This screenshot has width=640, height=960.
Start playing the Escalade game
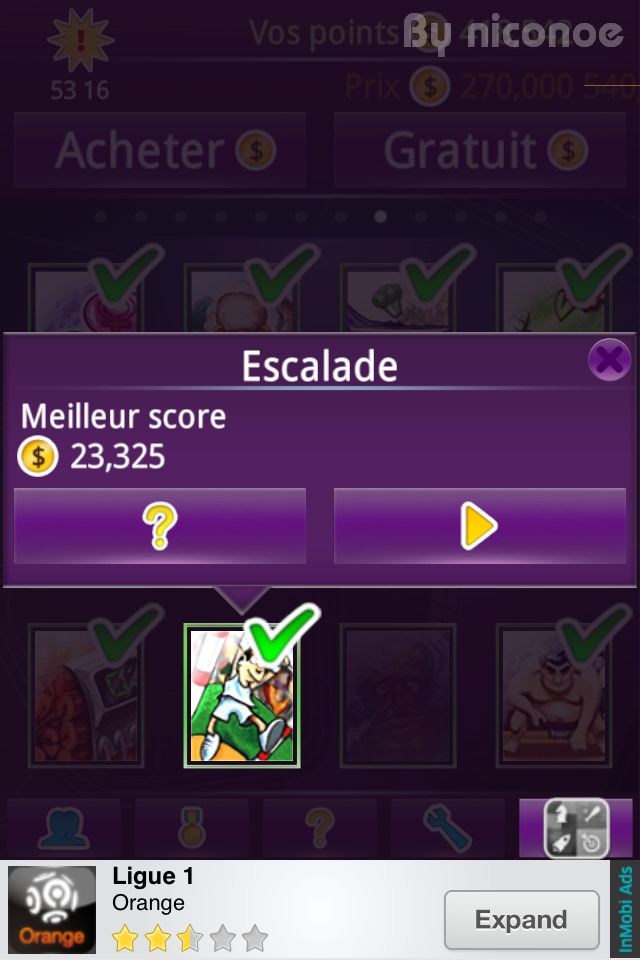point(479,526)
